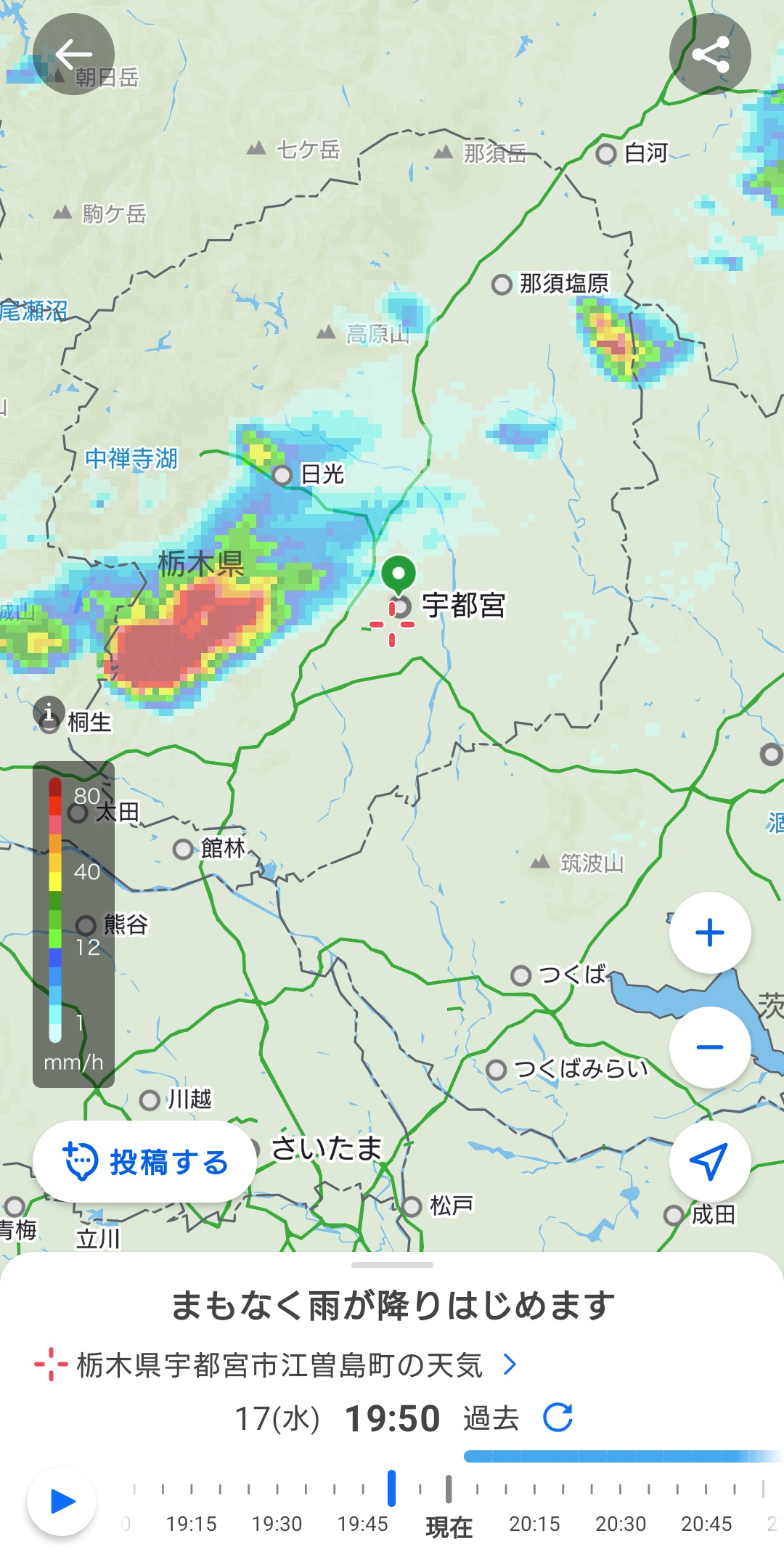Refresh radar data with reload icon
784x1557 pixels.
coord(558,1417)
